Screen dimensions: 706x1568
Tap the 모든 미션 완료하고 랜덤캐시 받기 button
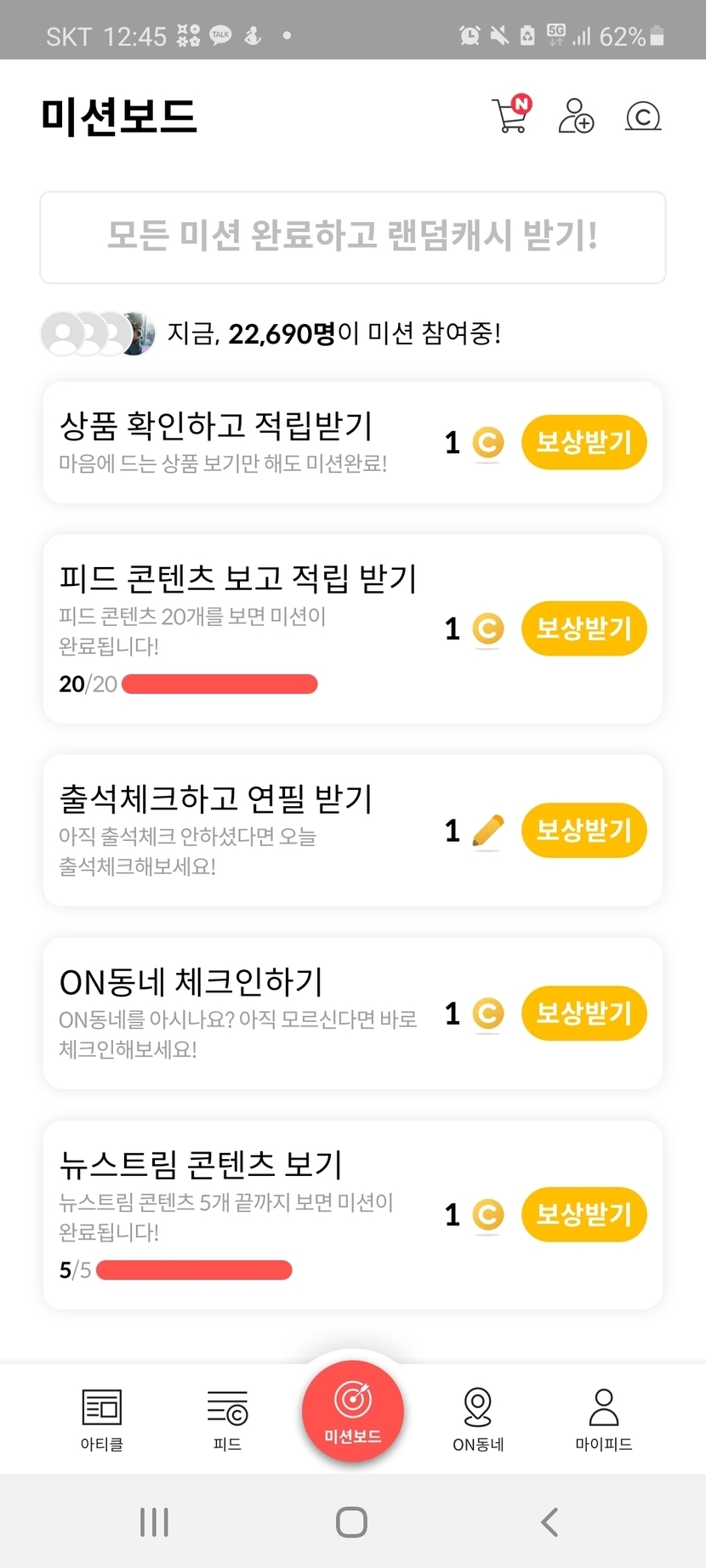point(353,237)
